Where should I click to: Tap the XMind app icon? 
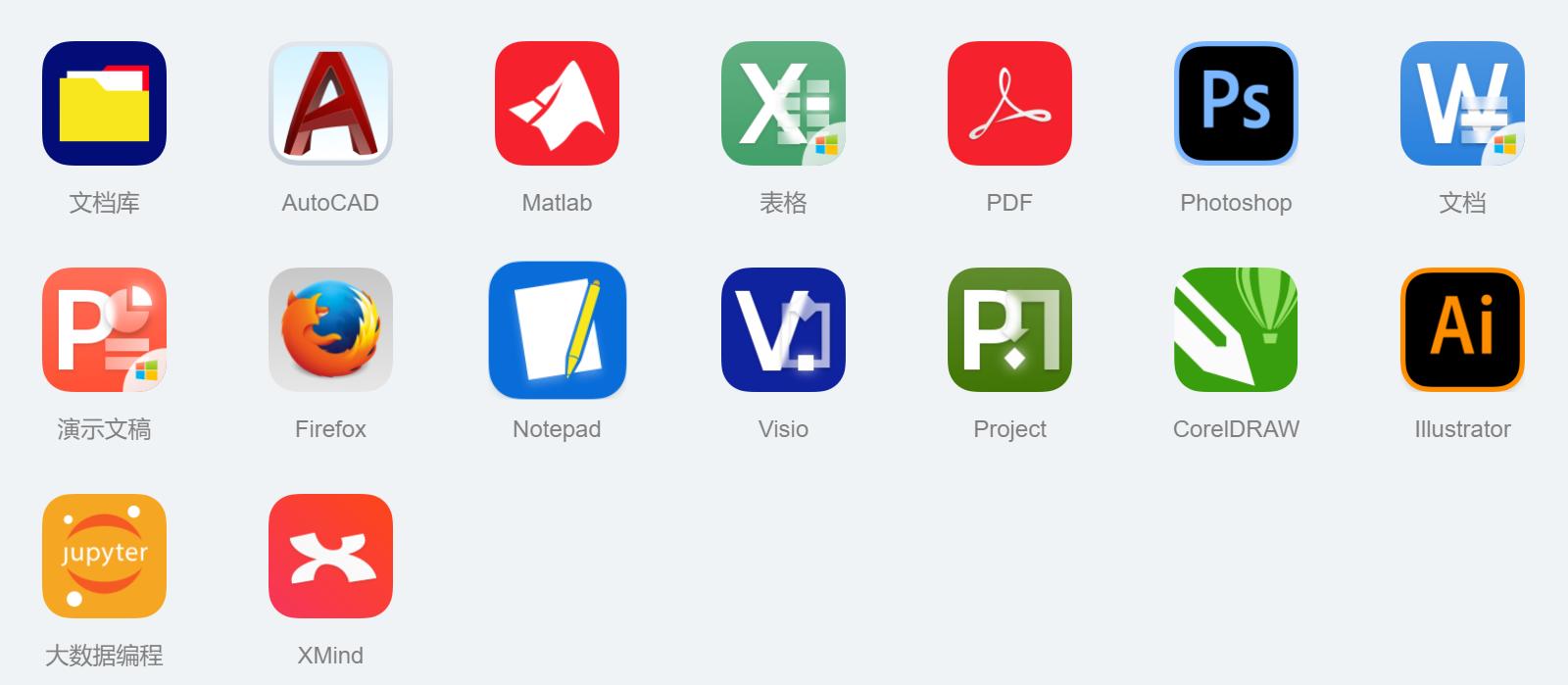330,557
